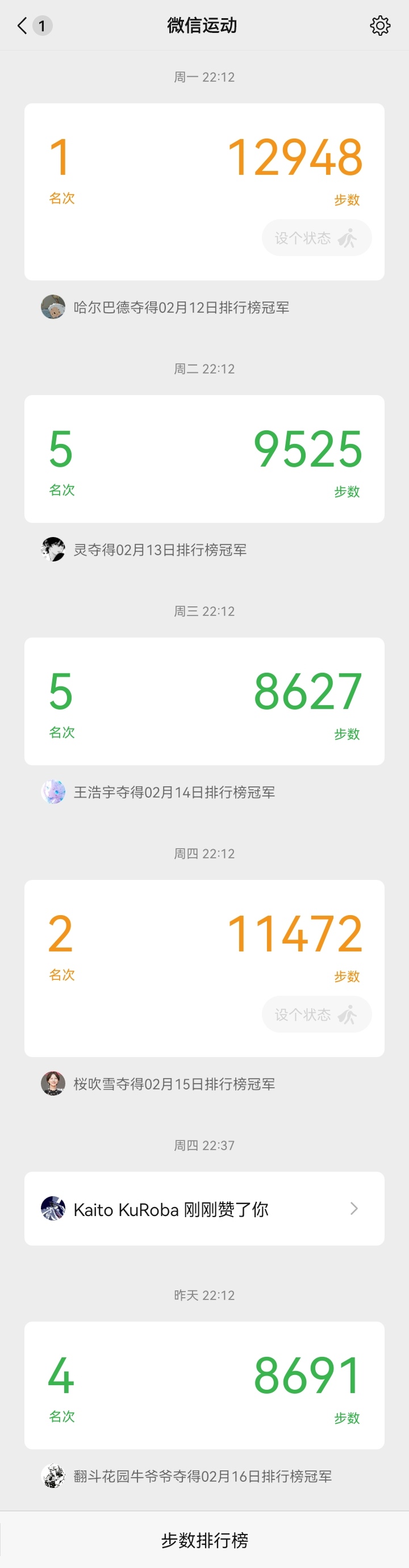This screenshot has height=1568, width=409.
Task: View 灵 February 13 champion
Action: pos(160,550)
